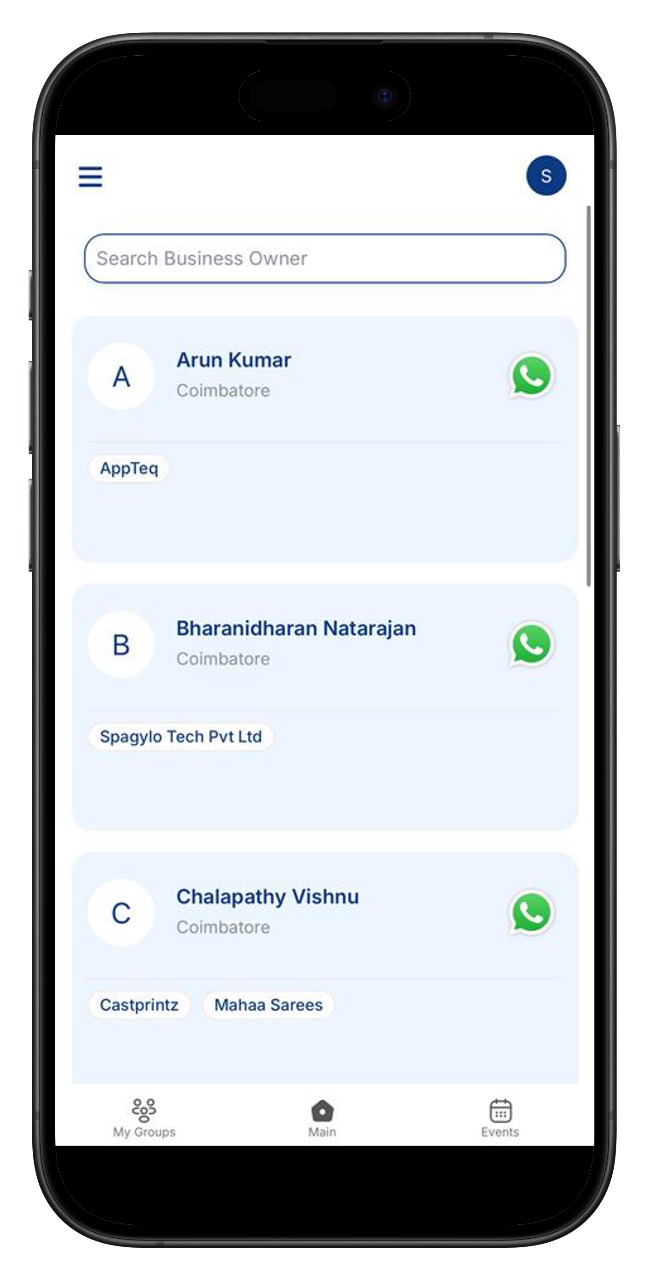Message Chalapathy Vishnu on WhatsApp
649x1280 pixels.
[x=531, y=913]
